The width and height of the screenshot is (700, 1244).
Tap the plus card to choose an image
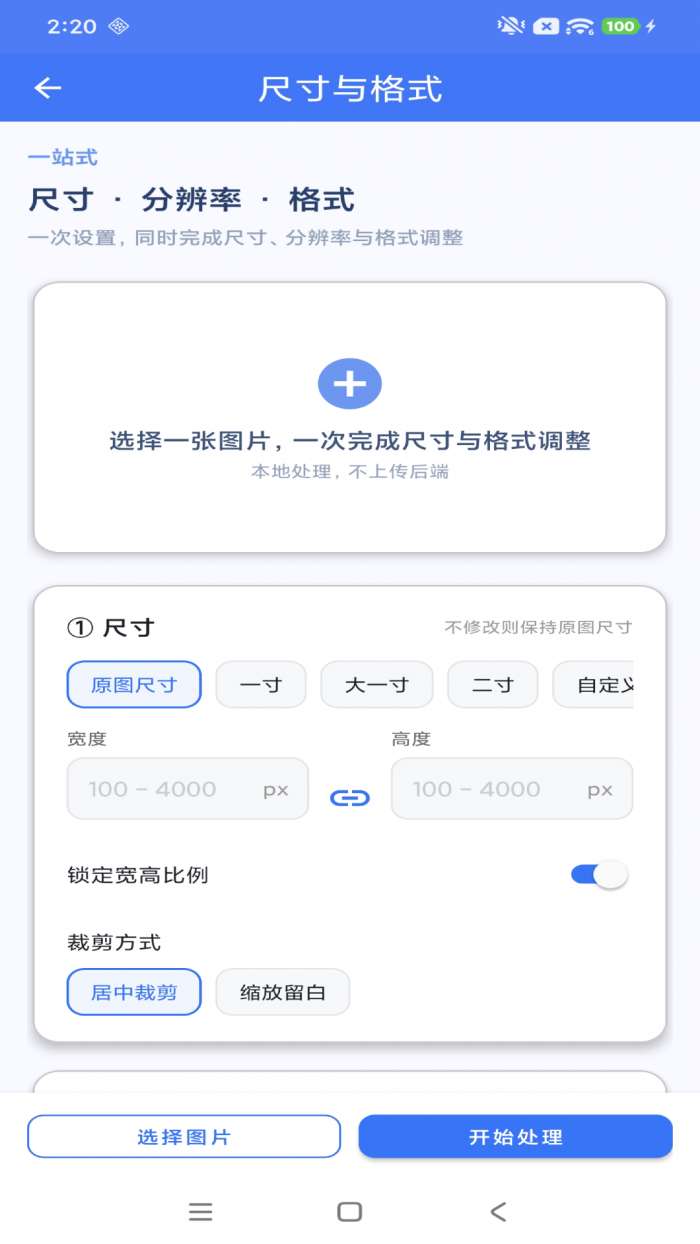350,417
